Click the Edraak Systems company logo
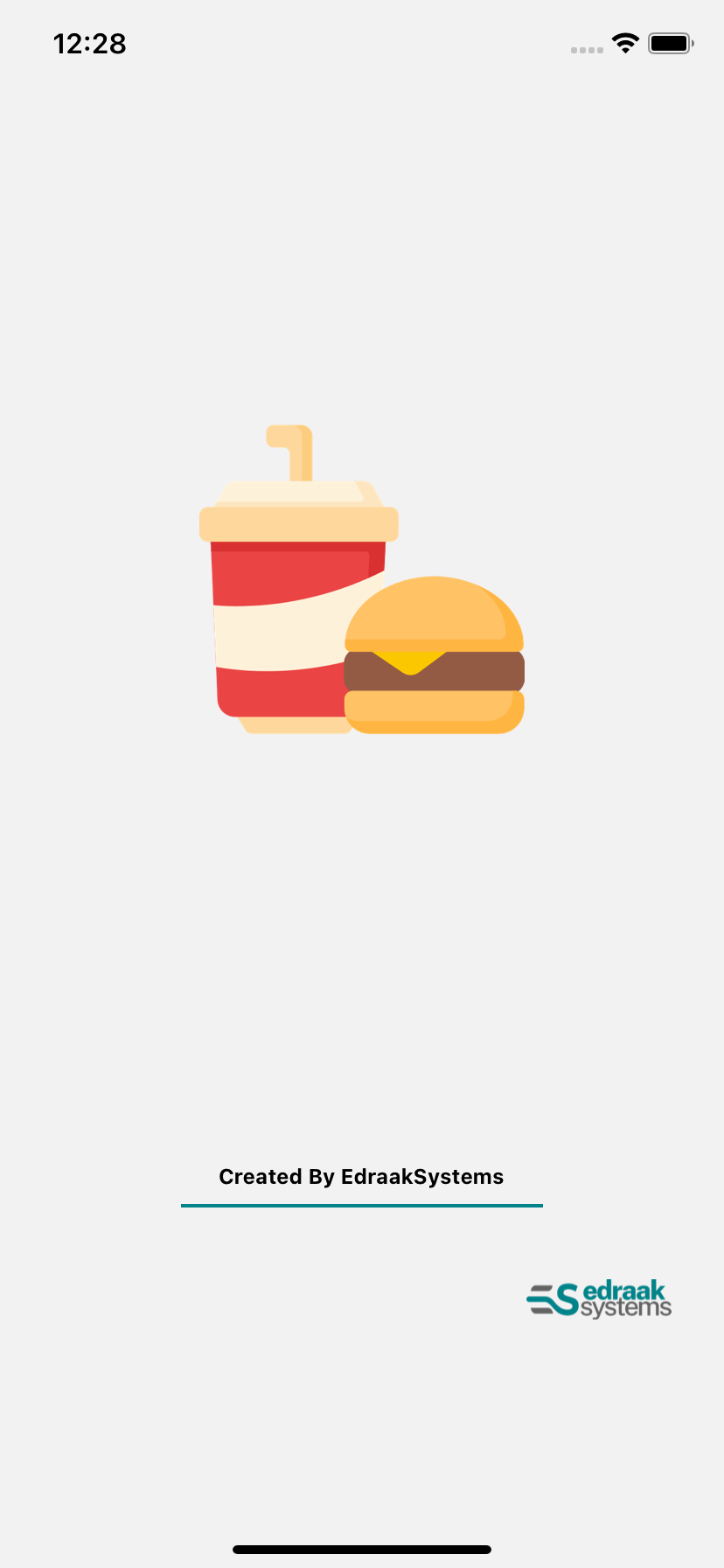724x1568 pixels. 599,1298
